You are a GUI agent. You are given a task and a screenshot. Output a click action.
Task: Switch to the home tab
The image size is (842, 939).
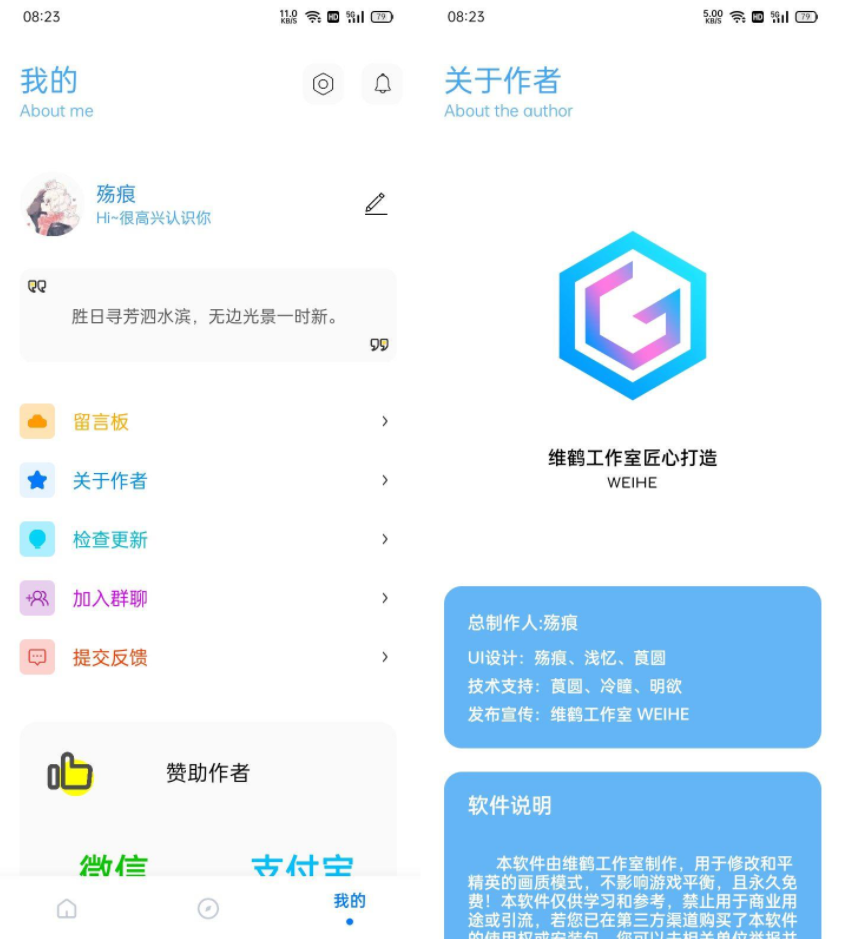pyautogui.click(x=67, y=908)
